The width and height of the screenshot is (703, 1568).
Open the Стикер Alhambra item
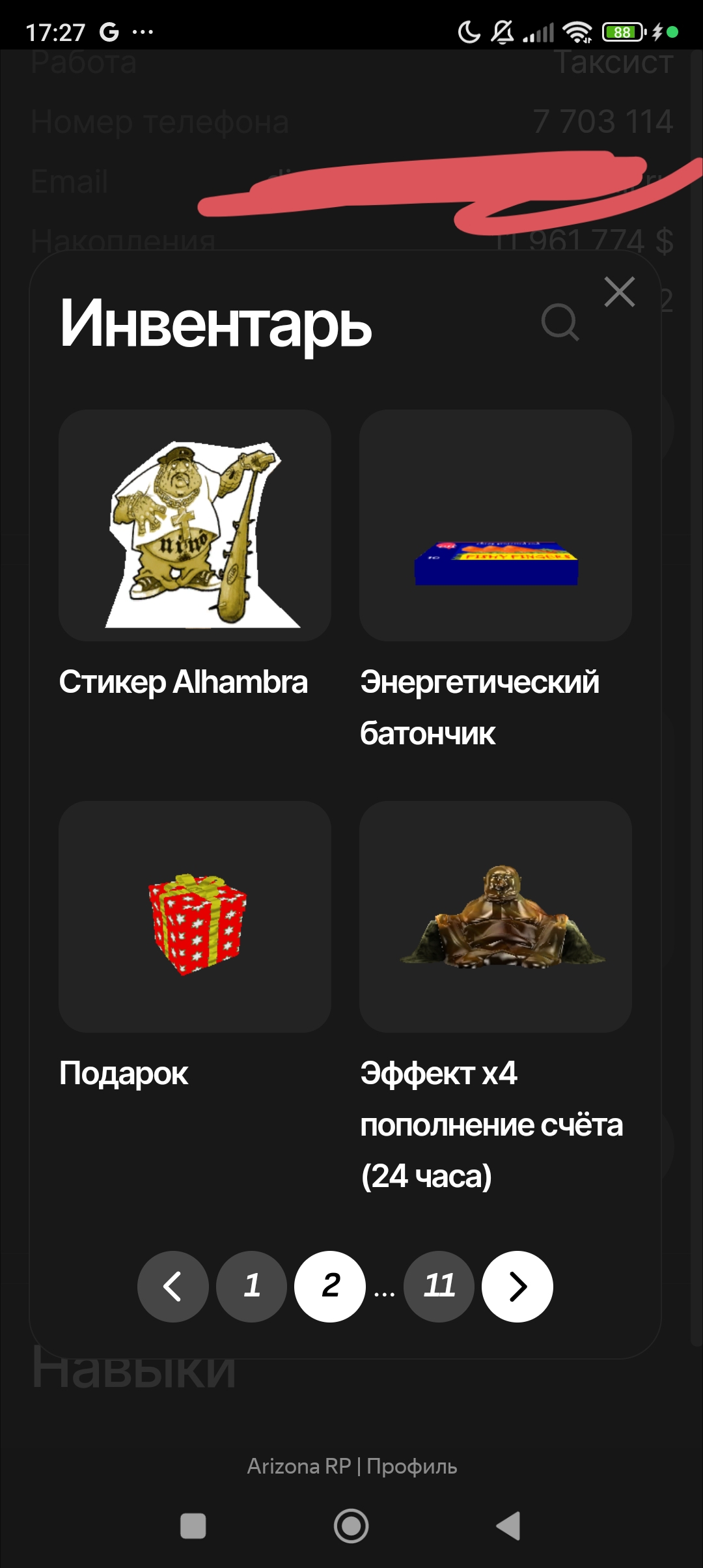[x=195, y=525]
